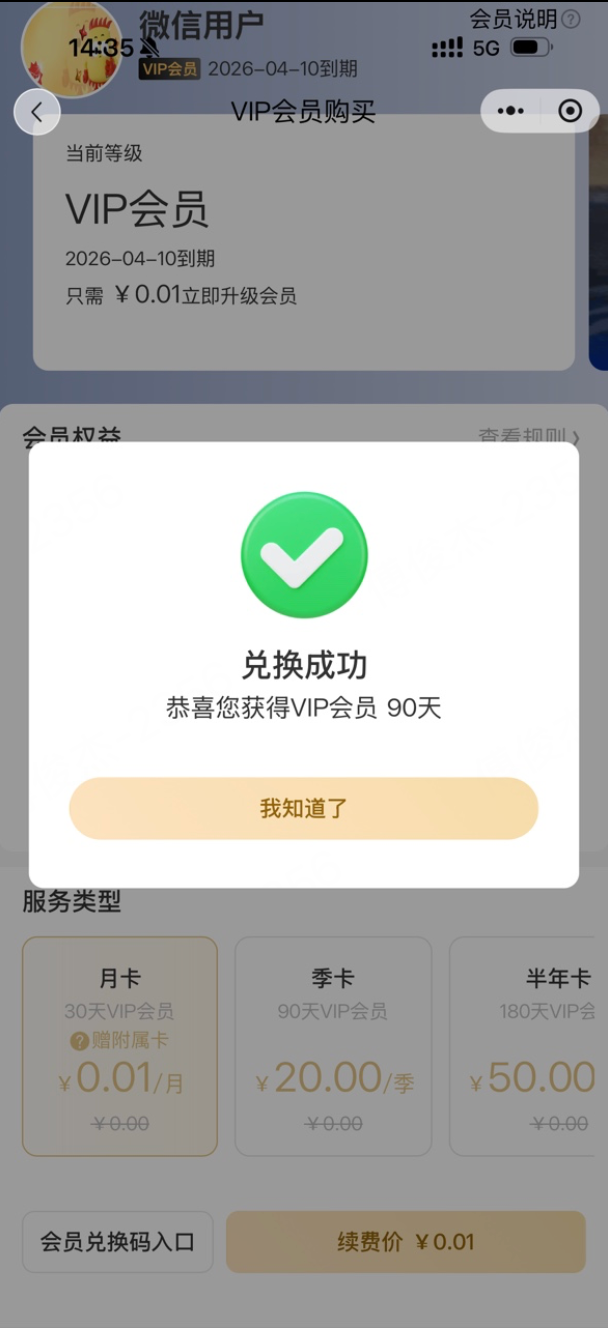Tap the 赠附属卡 question mark icon

pos(80,1041)
